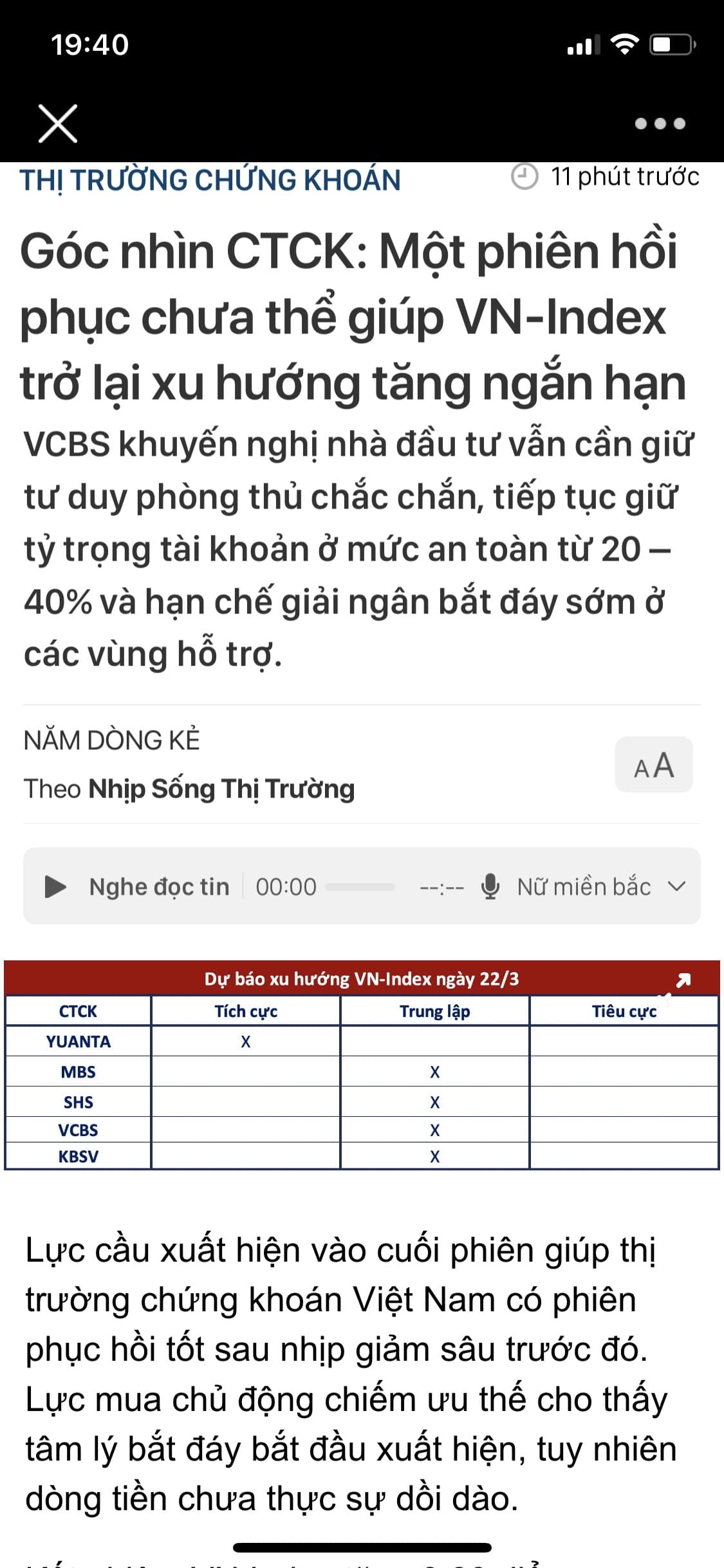Enlarge the VN-Index forecast table image
The image size is (724, 1568).
click(x=683, y=980)
